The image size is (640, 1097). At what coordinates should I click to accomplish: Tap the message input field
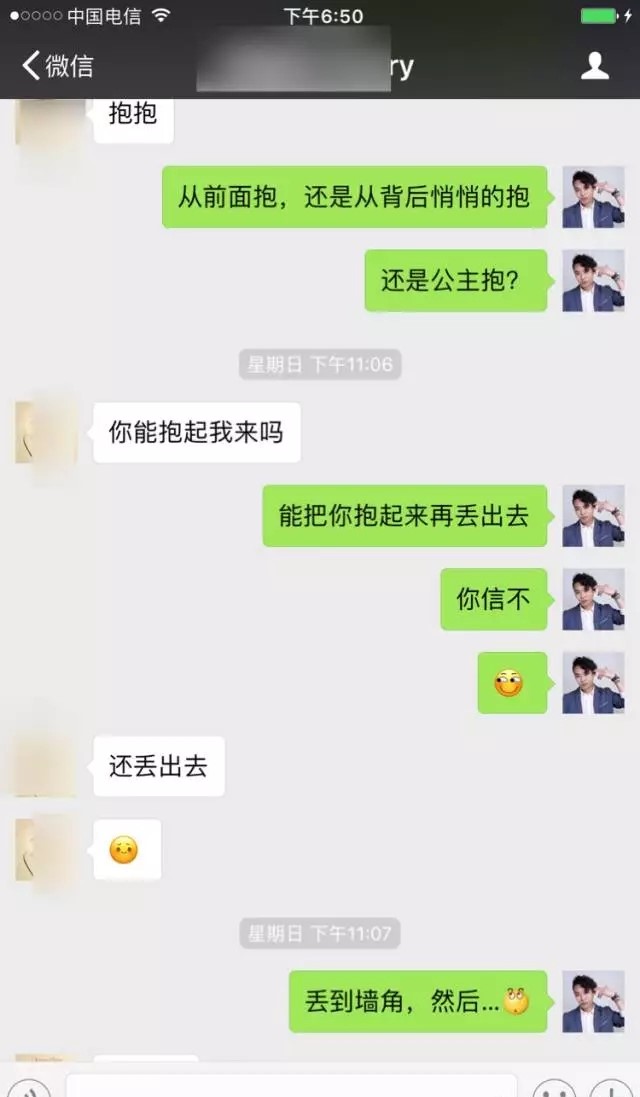coord(290,1087)
